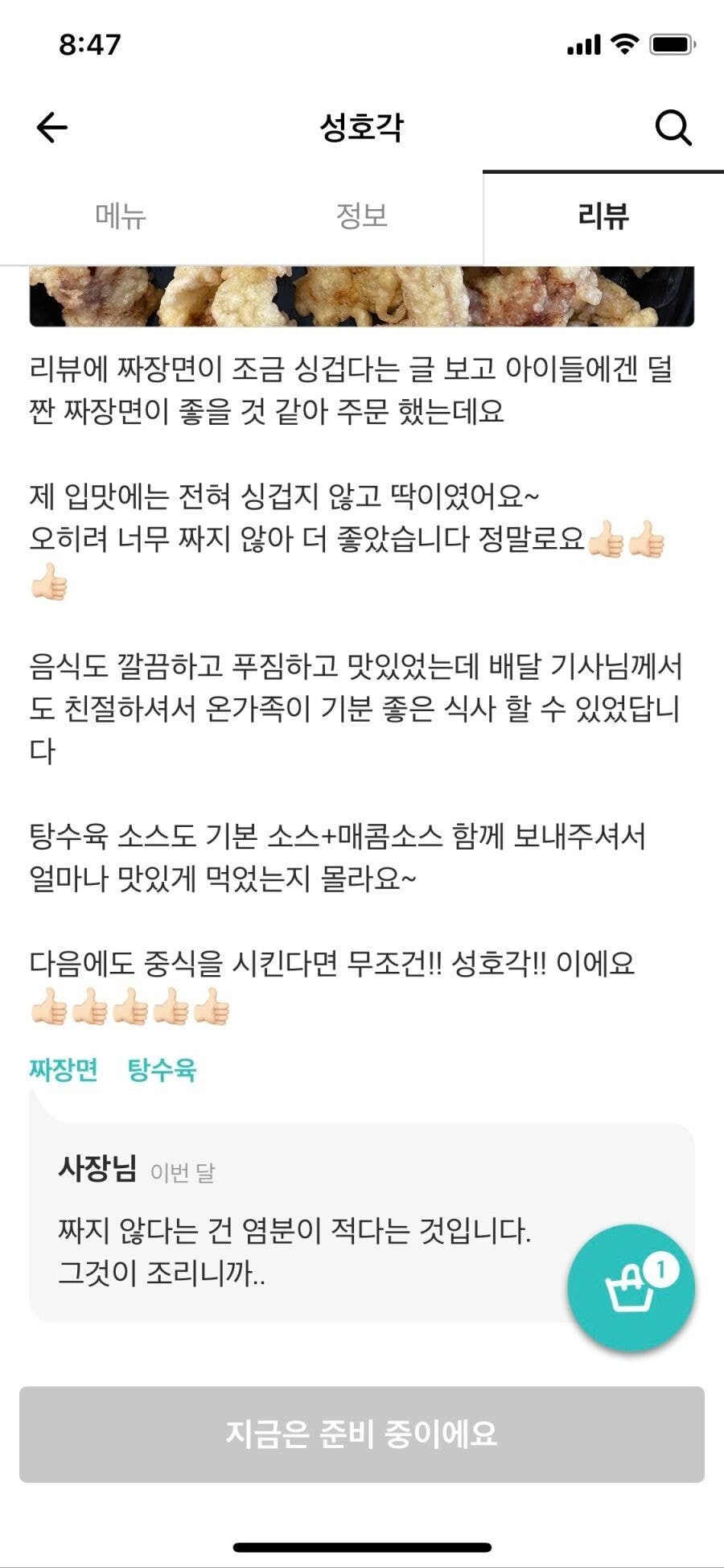The width and height of the screenshot is (724, 1568).
Task: Select the 리뷰 tab
Action: 603,216
